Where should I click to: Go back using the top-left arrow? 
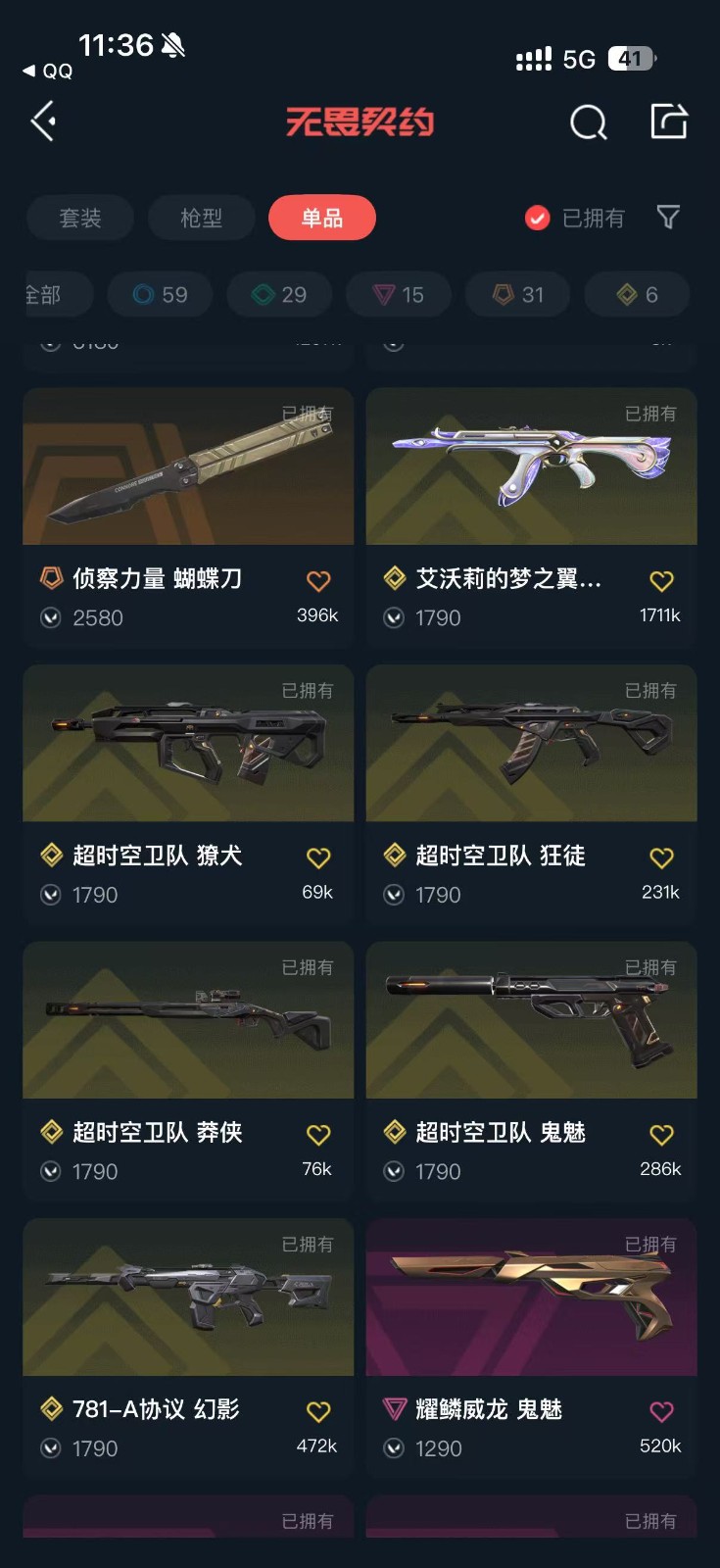click(43, 122)
